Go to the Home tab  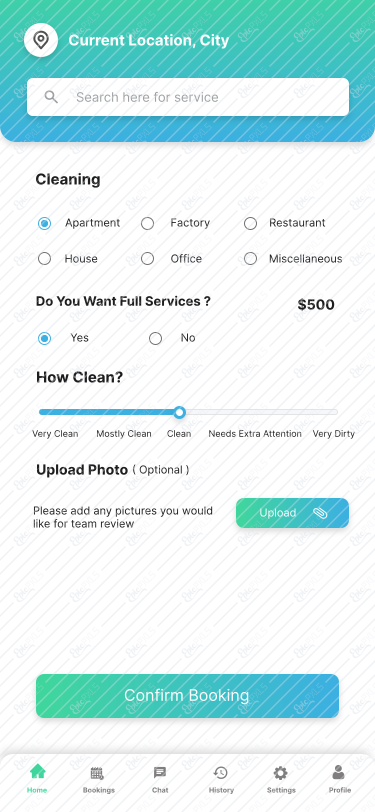[37, 780]
